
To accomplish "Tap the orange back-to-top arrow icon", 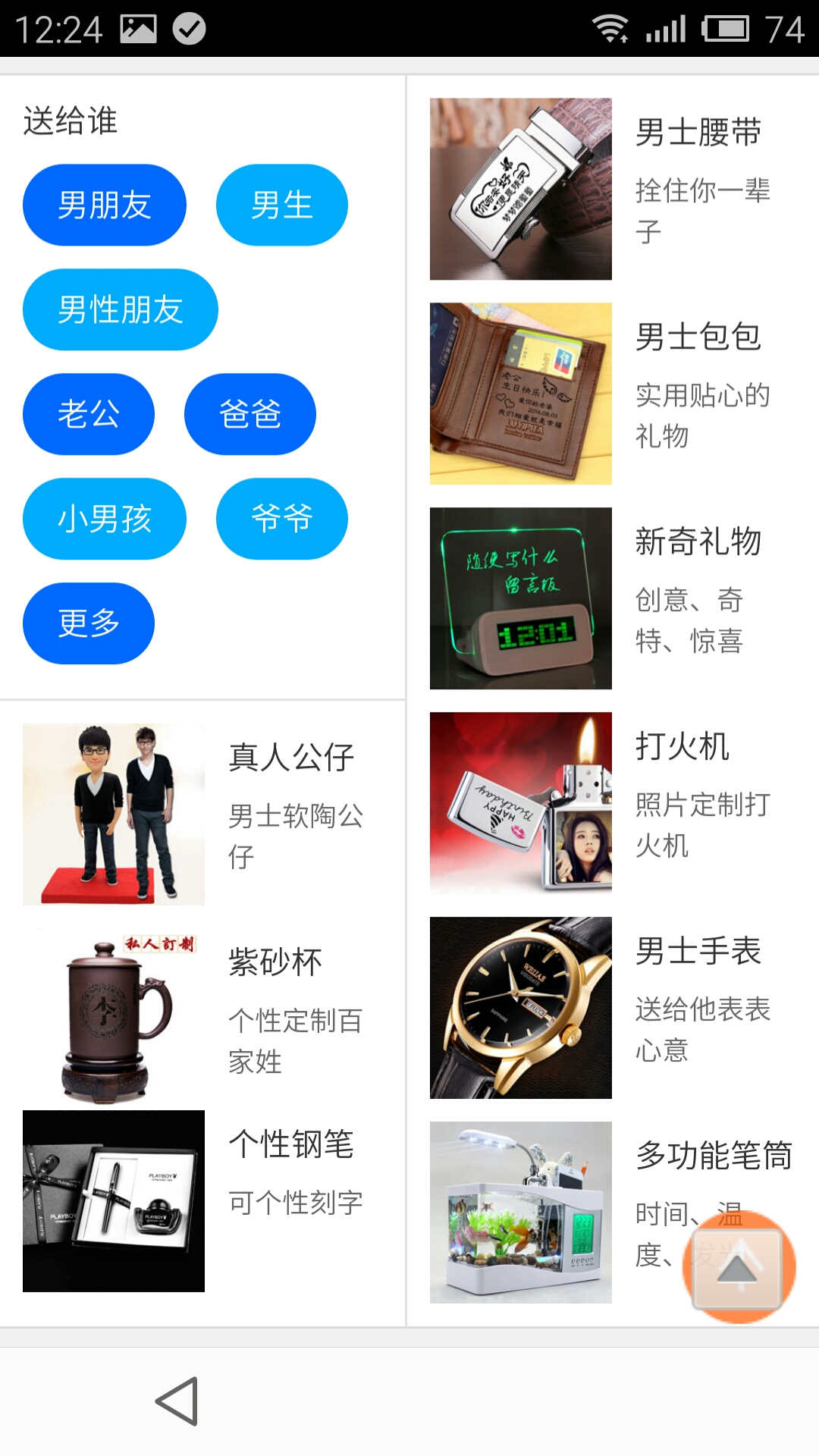I will (x=739, y=1268).
